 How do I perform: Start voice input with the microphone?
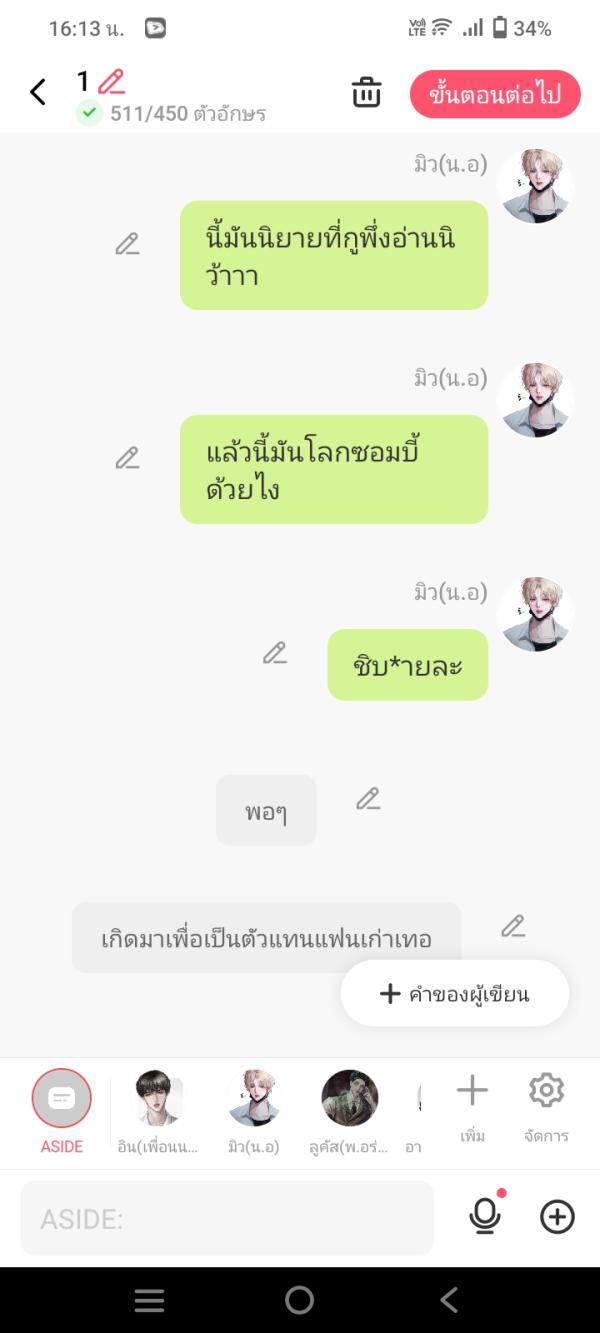485,1216
